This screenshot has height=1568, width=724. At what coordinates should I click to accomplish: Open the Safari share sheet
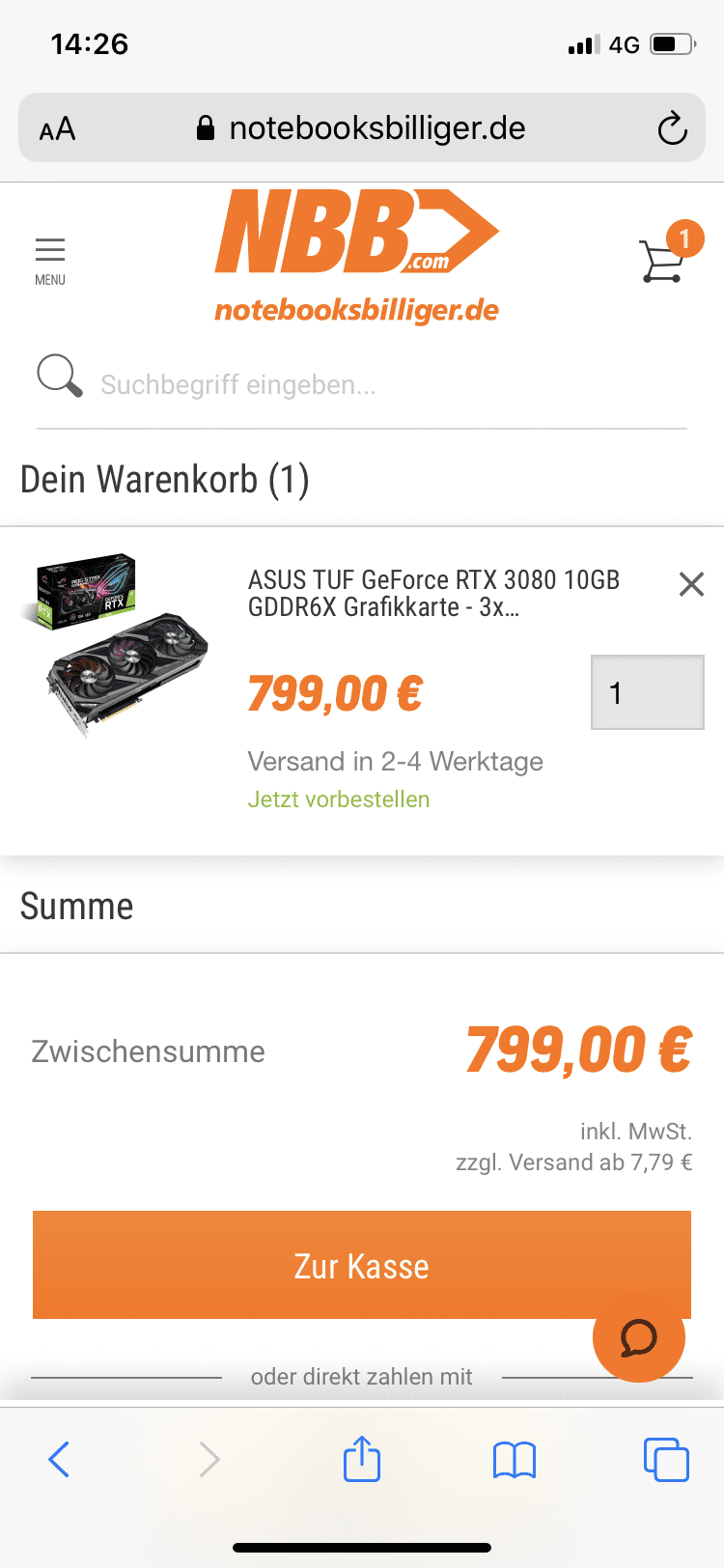click(x=362, y=1457)
